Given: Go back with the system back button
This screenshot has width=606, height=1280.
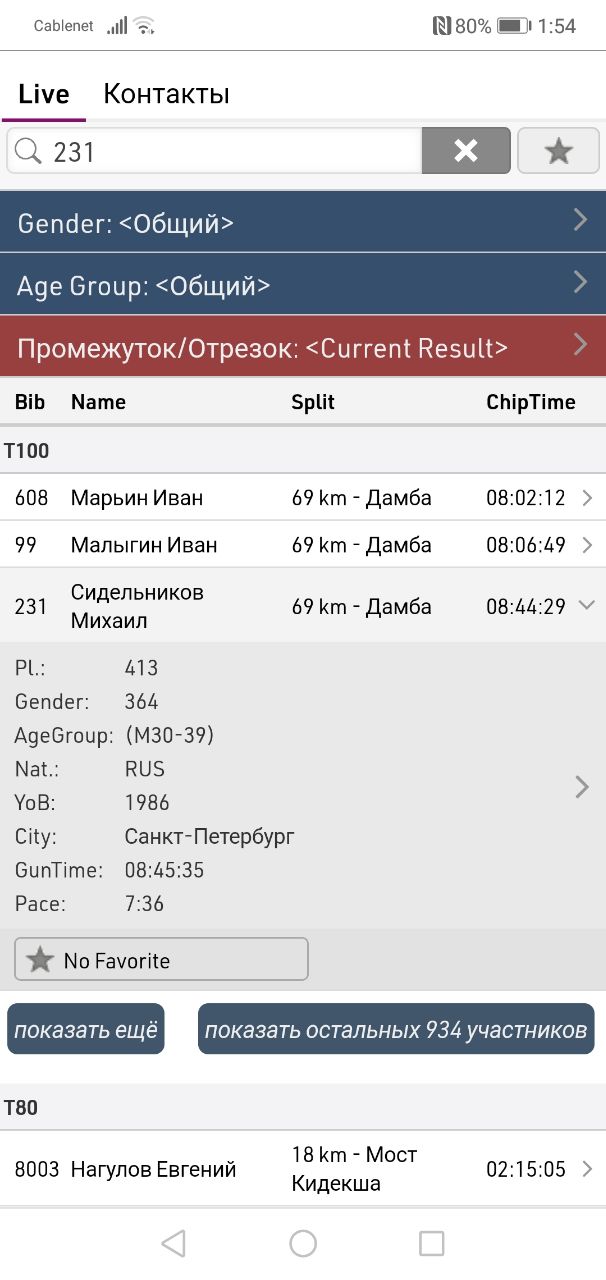Looking at the screenshot, I should point(173,1243).
